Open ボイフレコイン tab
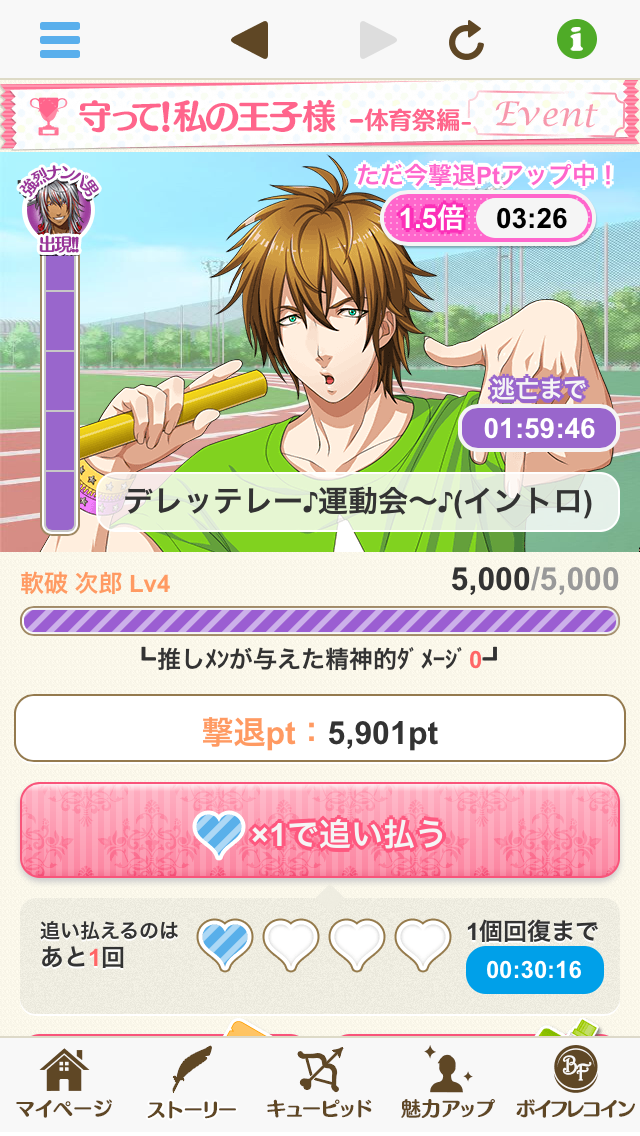This screenshot has height=1136, width=640. pyautogui.click(x=575, y=1083)
